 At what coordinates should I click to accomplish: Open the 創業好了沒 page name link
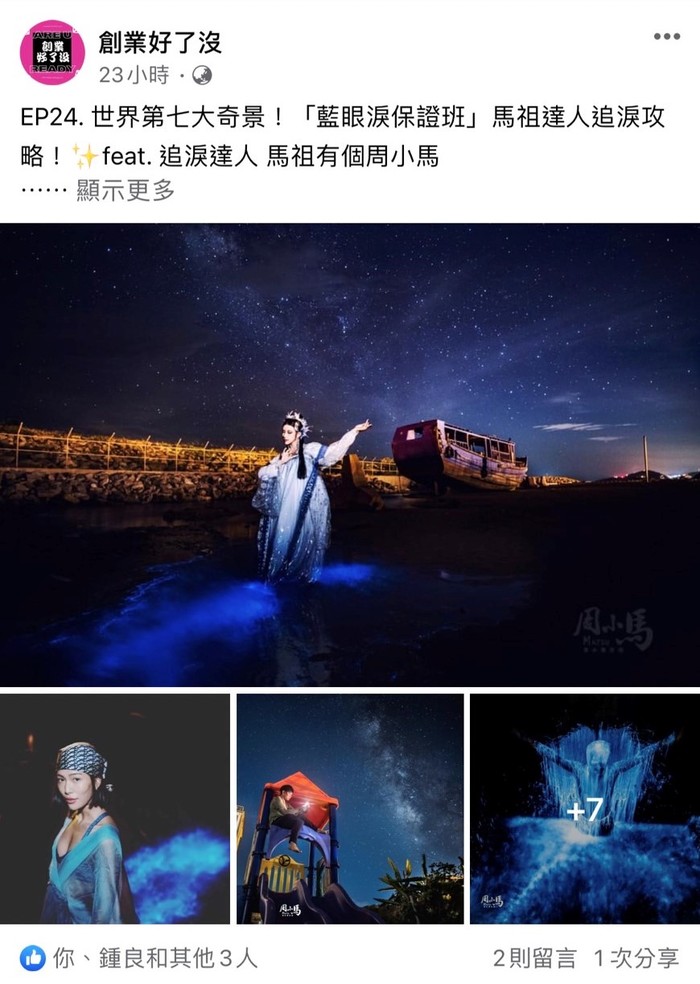coord(160,42)
